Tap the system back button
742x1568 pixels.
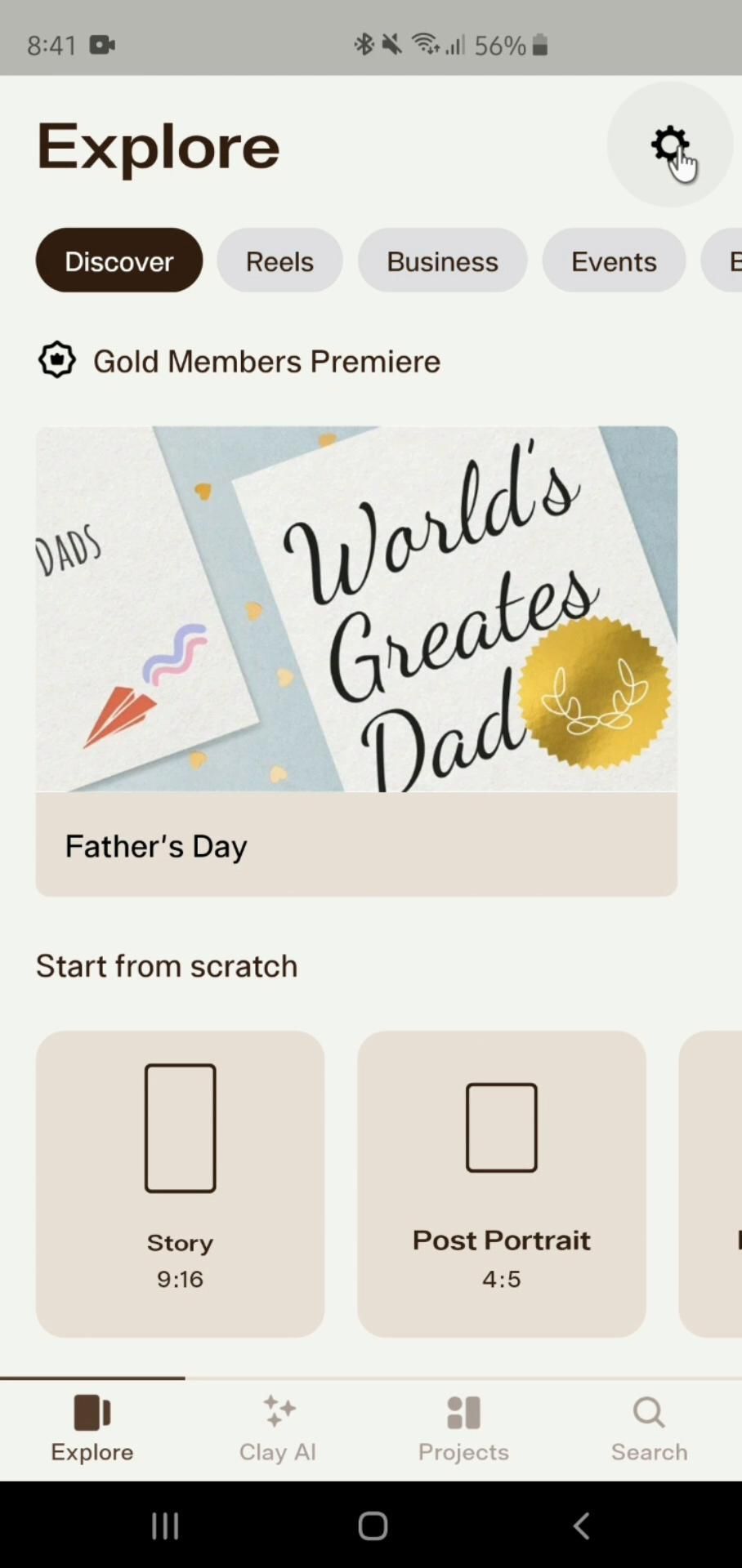coord(581,1525)
